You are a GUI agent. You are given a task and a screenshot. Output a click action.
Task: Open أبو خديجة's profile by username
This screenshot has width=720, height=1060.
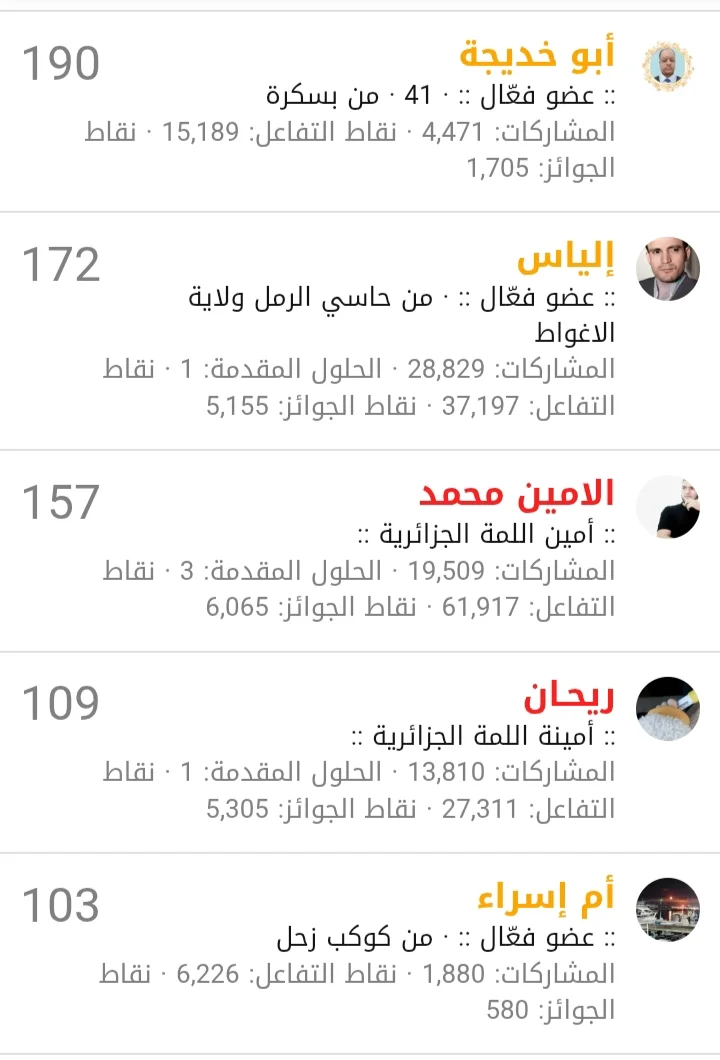click(537, 55)
